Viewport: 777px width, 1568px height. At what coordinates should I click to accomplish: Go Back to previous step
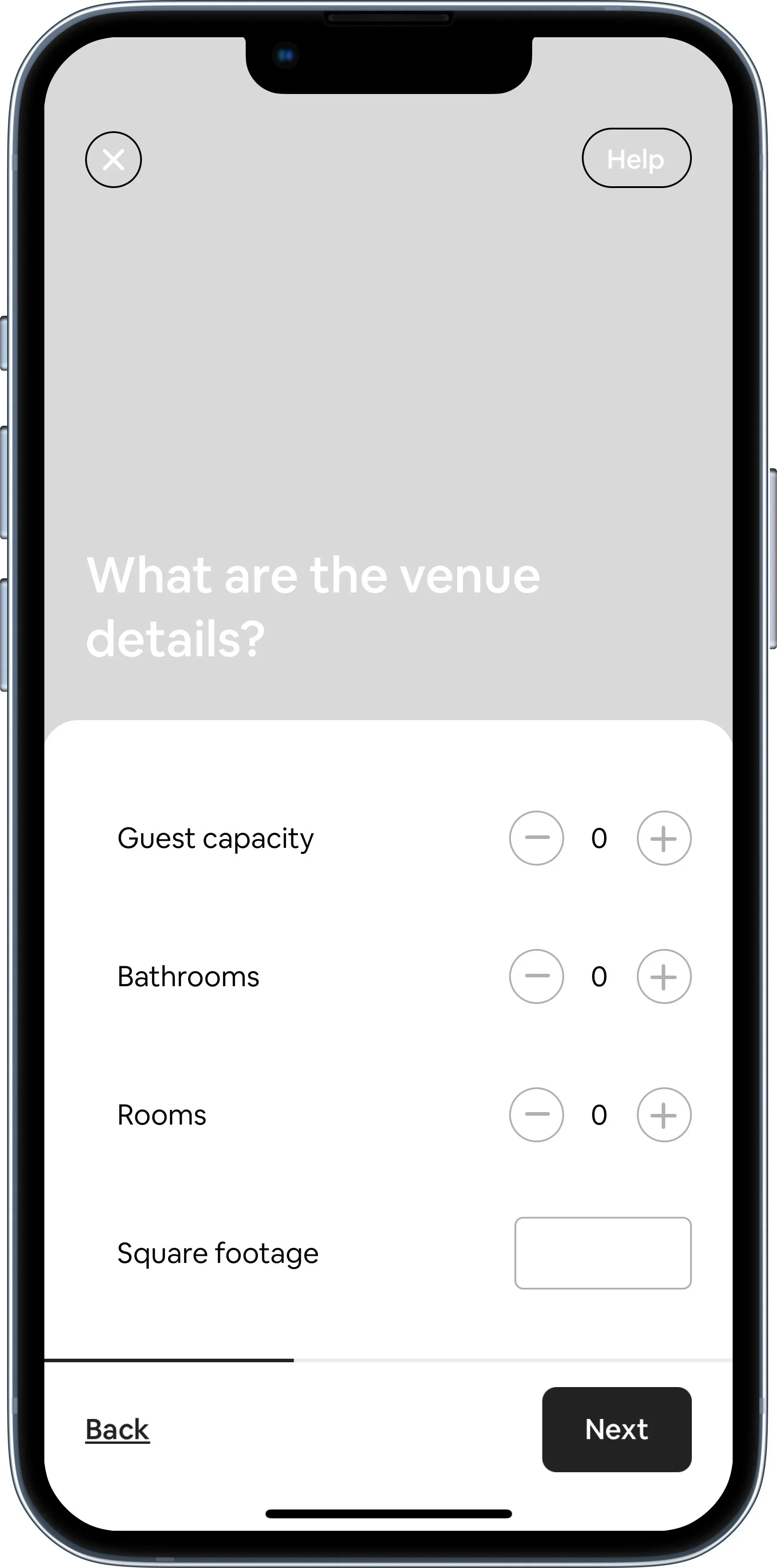pos(118,1429)
